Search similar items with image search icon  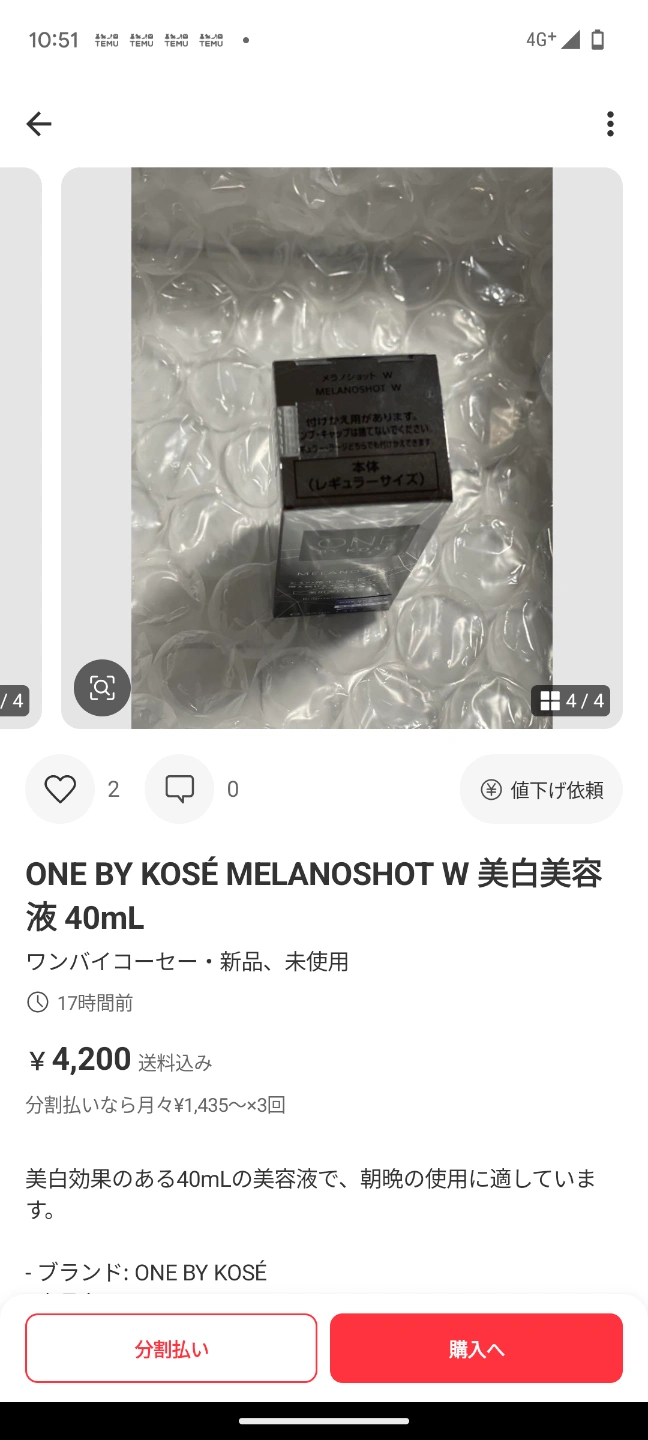click(x=102, y=687)
